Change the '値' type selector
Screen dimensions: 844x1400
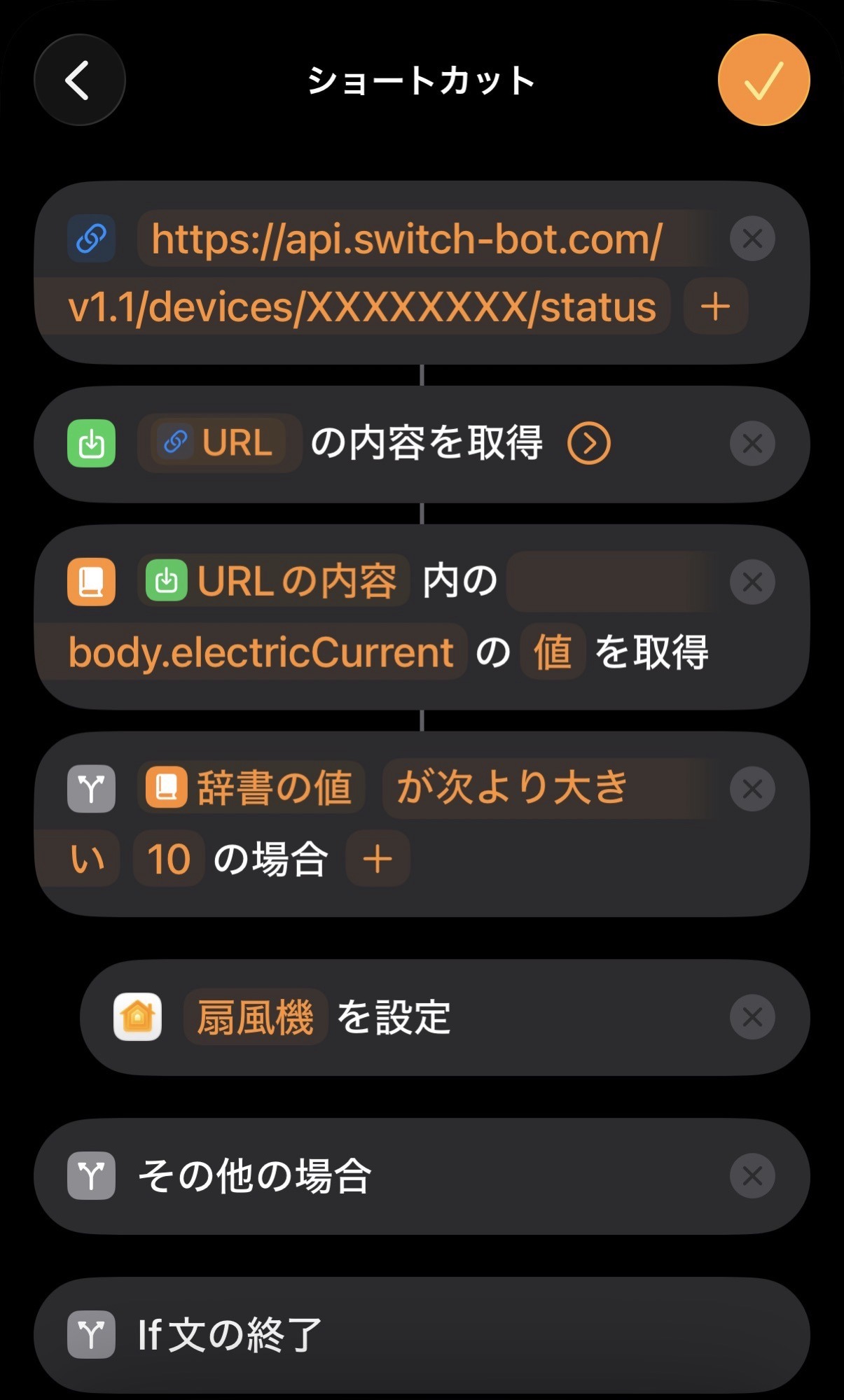point(553,652)
